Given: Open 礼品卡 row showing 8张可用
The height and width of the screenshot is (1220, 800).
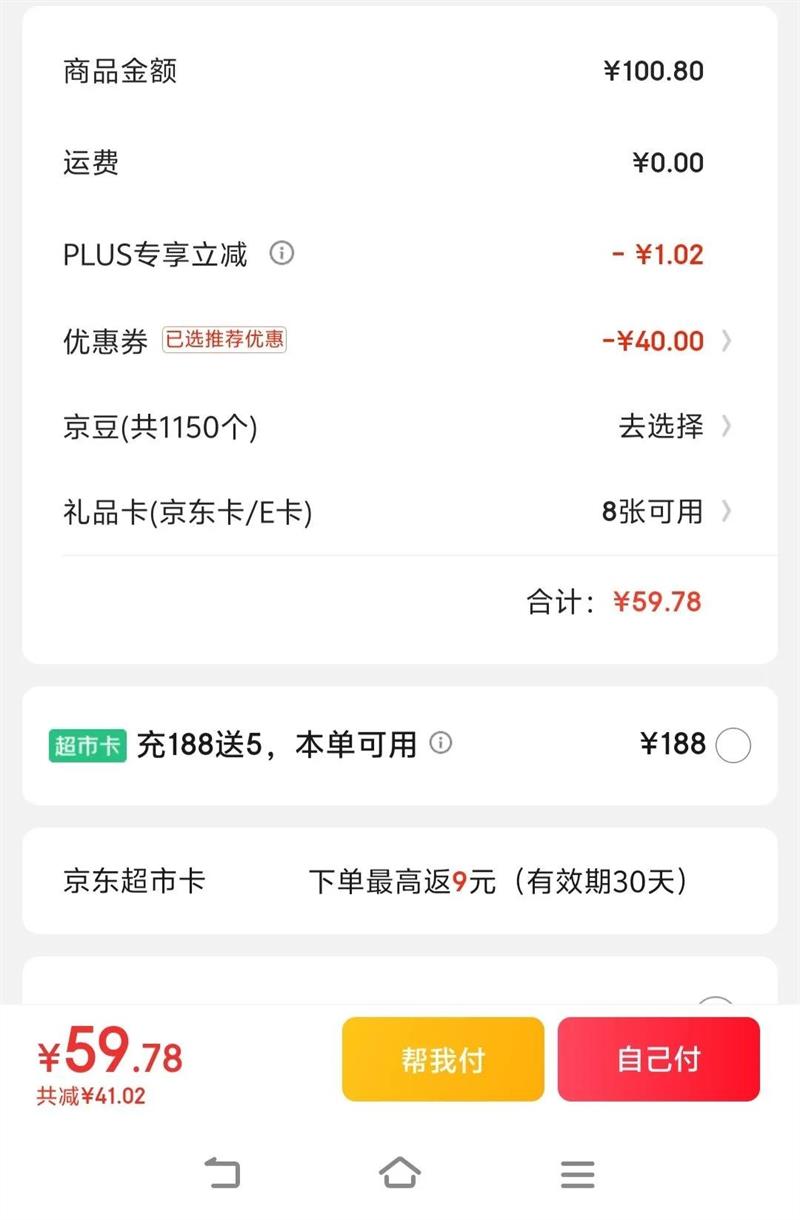Looking at the screenshot, I should (399, 513).
